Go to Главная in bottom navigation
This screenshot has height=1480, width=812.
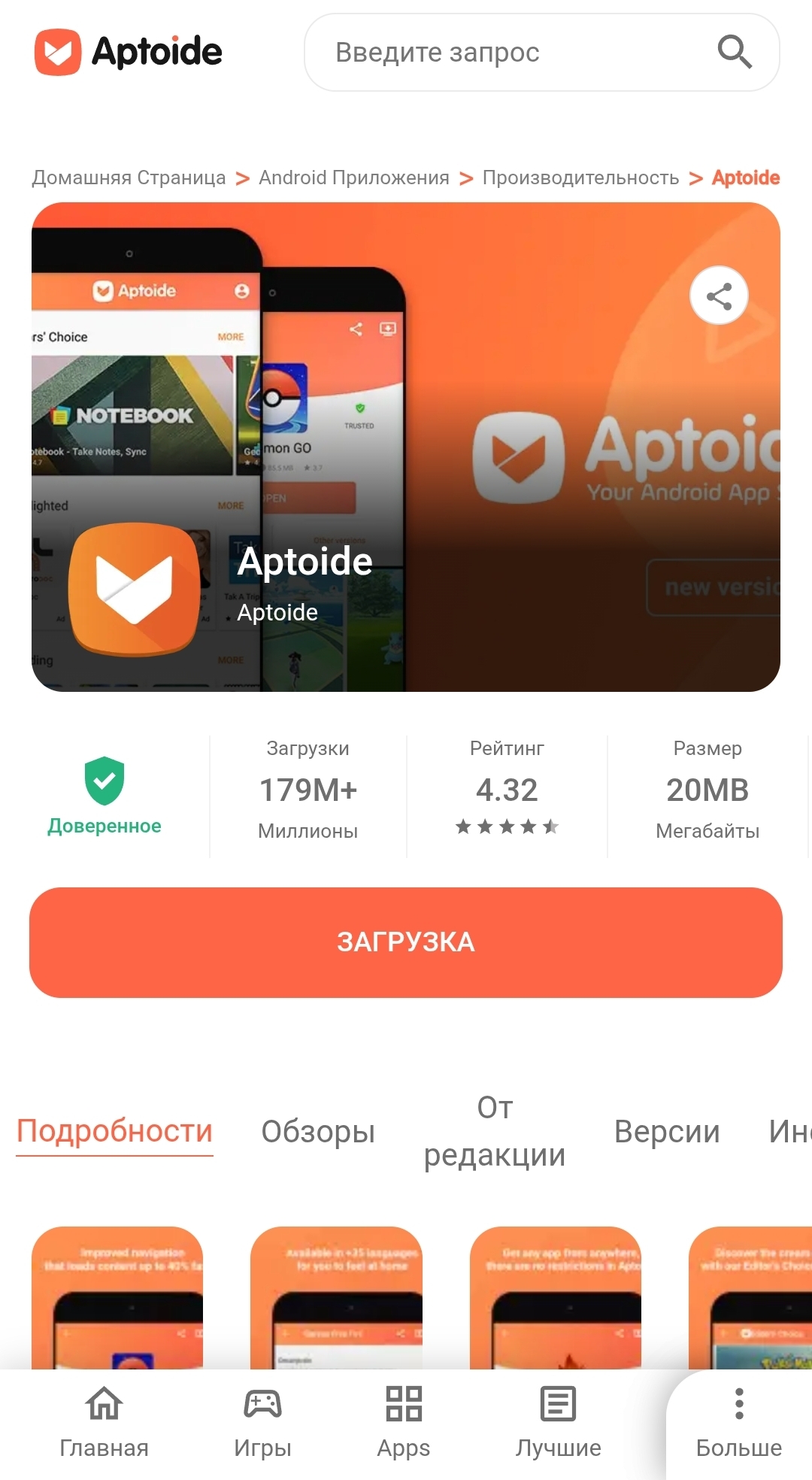point(104,1423)
